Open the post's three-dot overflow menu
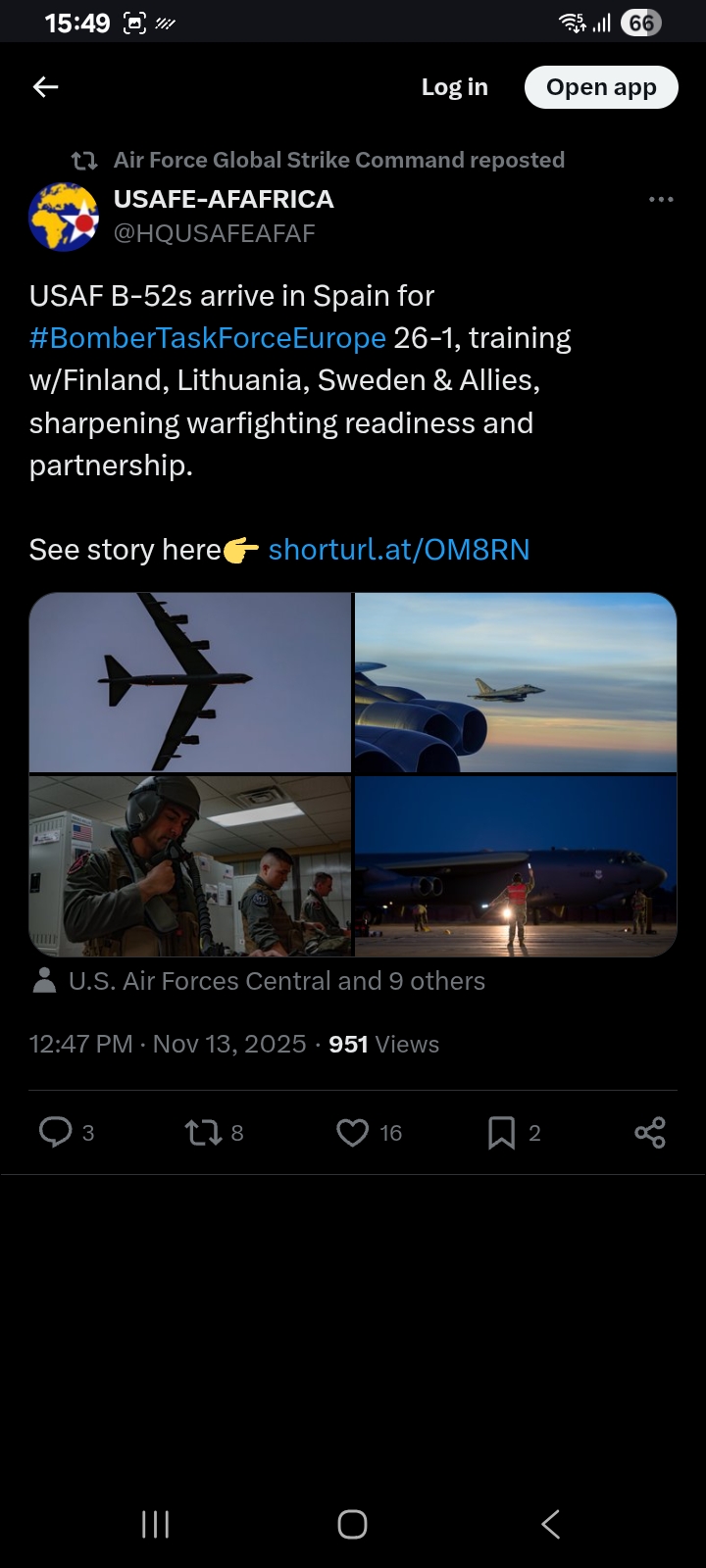The width and height of the screenshot is (706, 1568). click(x=661, y=199)
